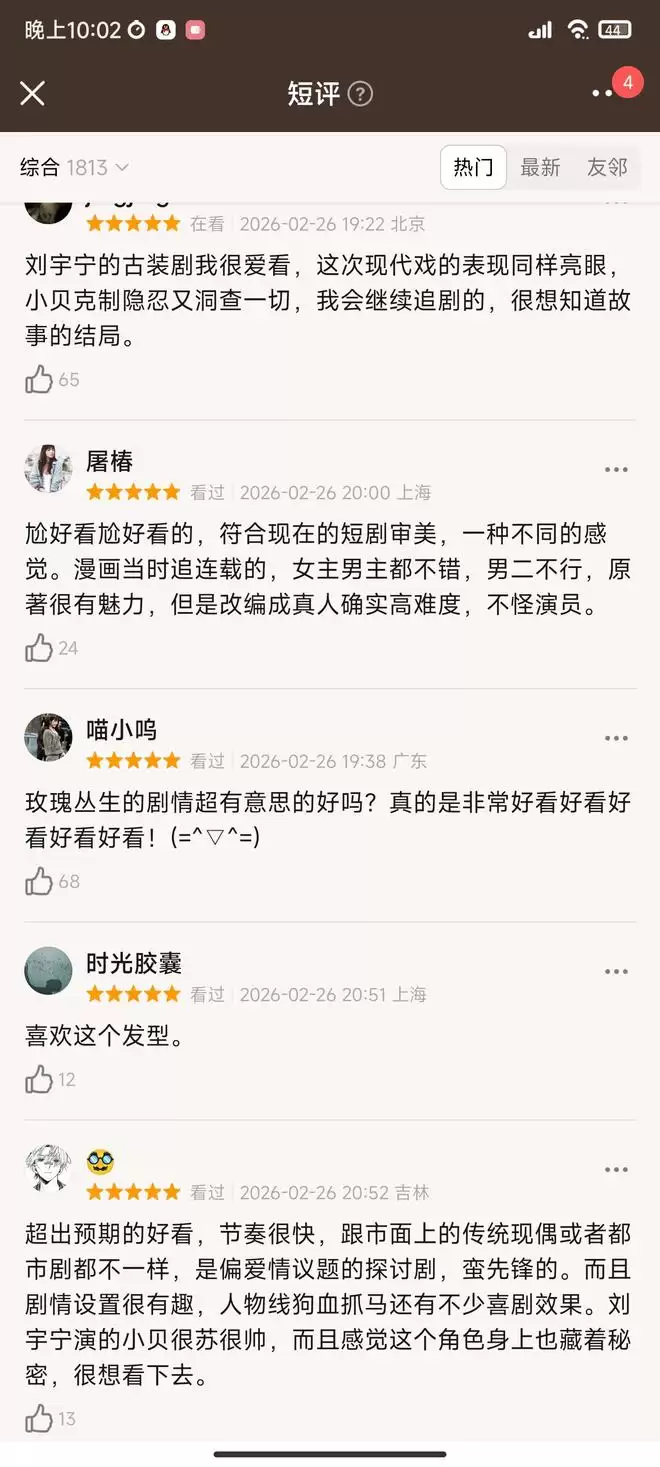Screen dimensions: 660x1467
Task: Like the review with 65 likes
Action: [40, 380]
